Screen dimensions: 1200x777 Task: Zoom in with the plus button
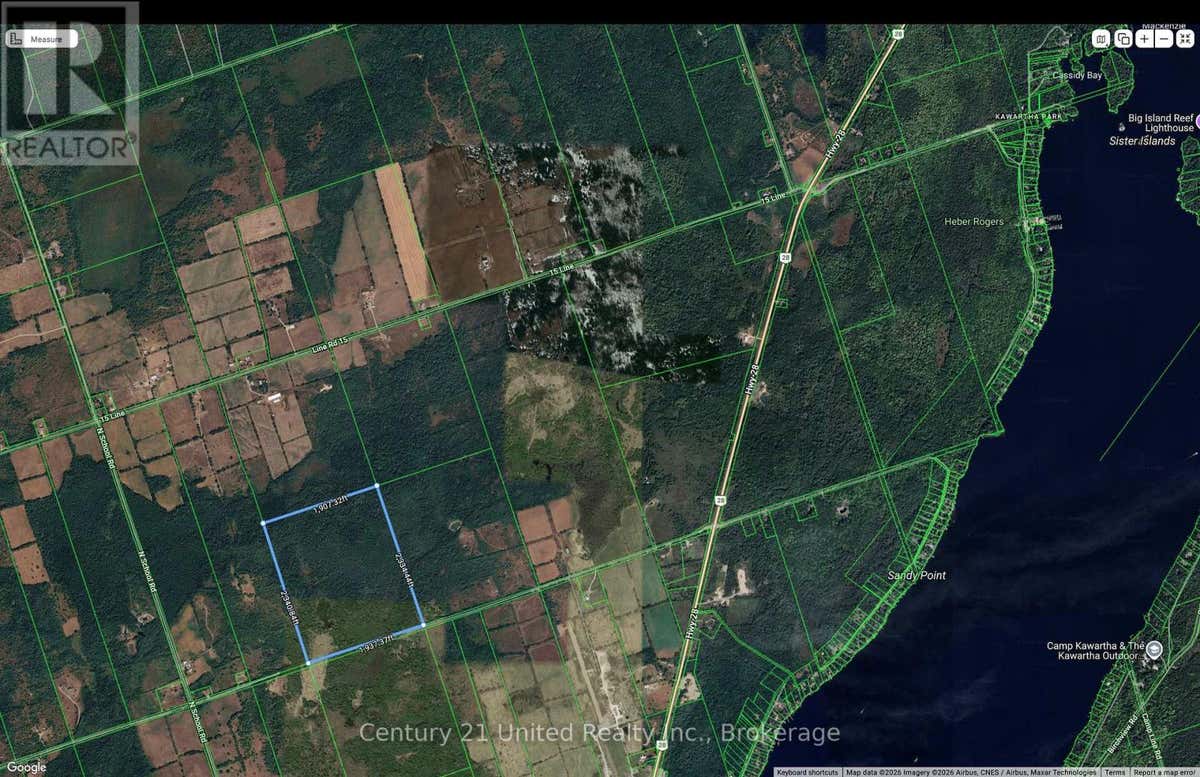click(1145, 39)
